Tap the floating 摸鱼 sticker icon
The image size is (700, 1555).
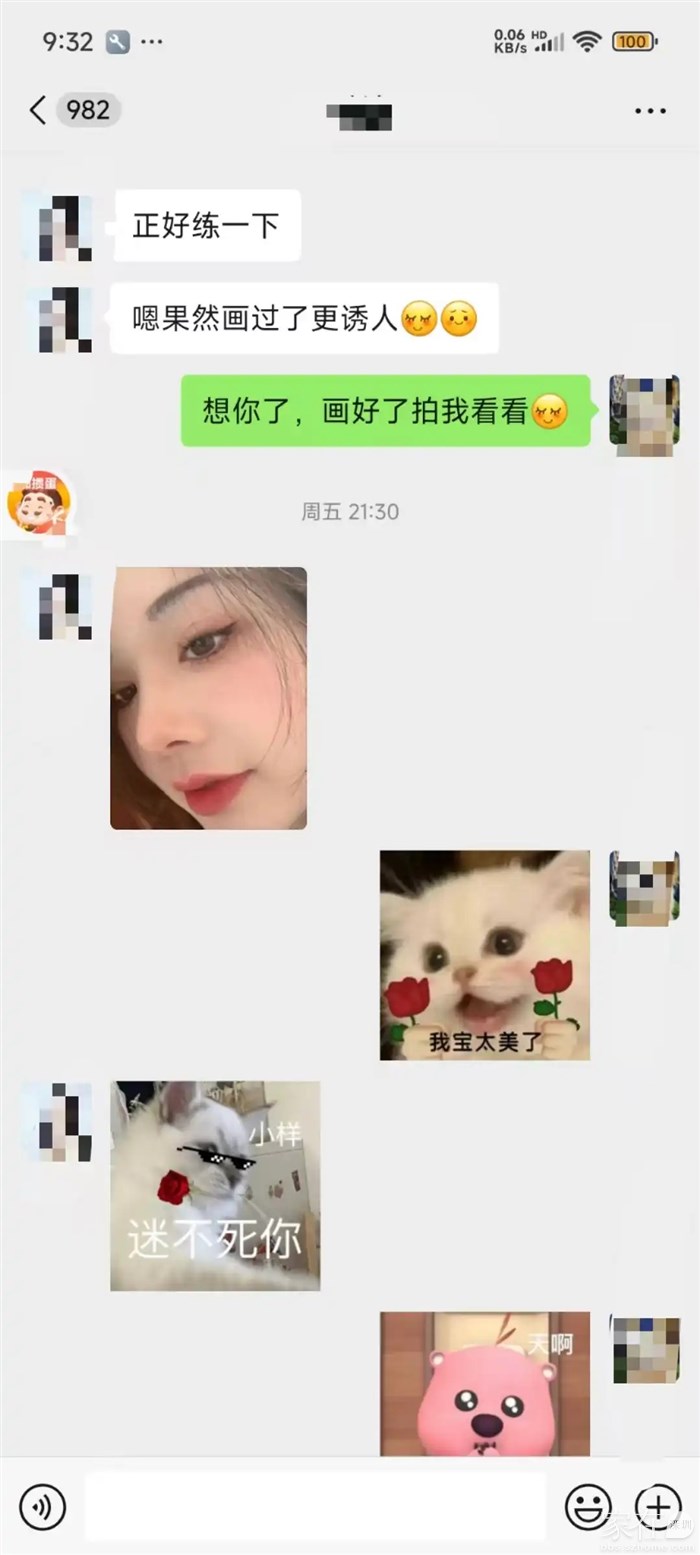tap(38, 502)
